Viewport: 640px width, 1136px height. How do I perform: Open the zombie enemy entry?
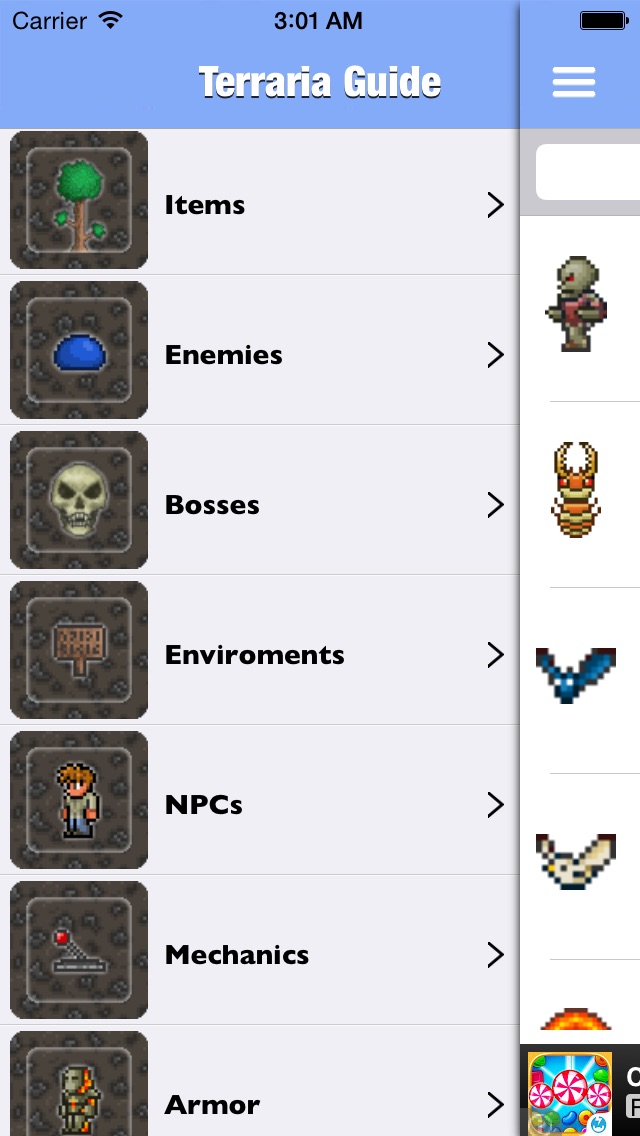click(577, 304)
